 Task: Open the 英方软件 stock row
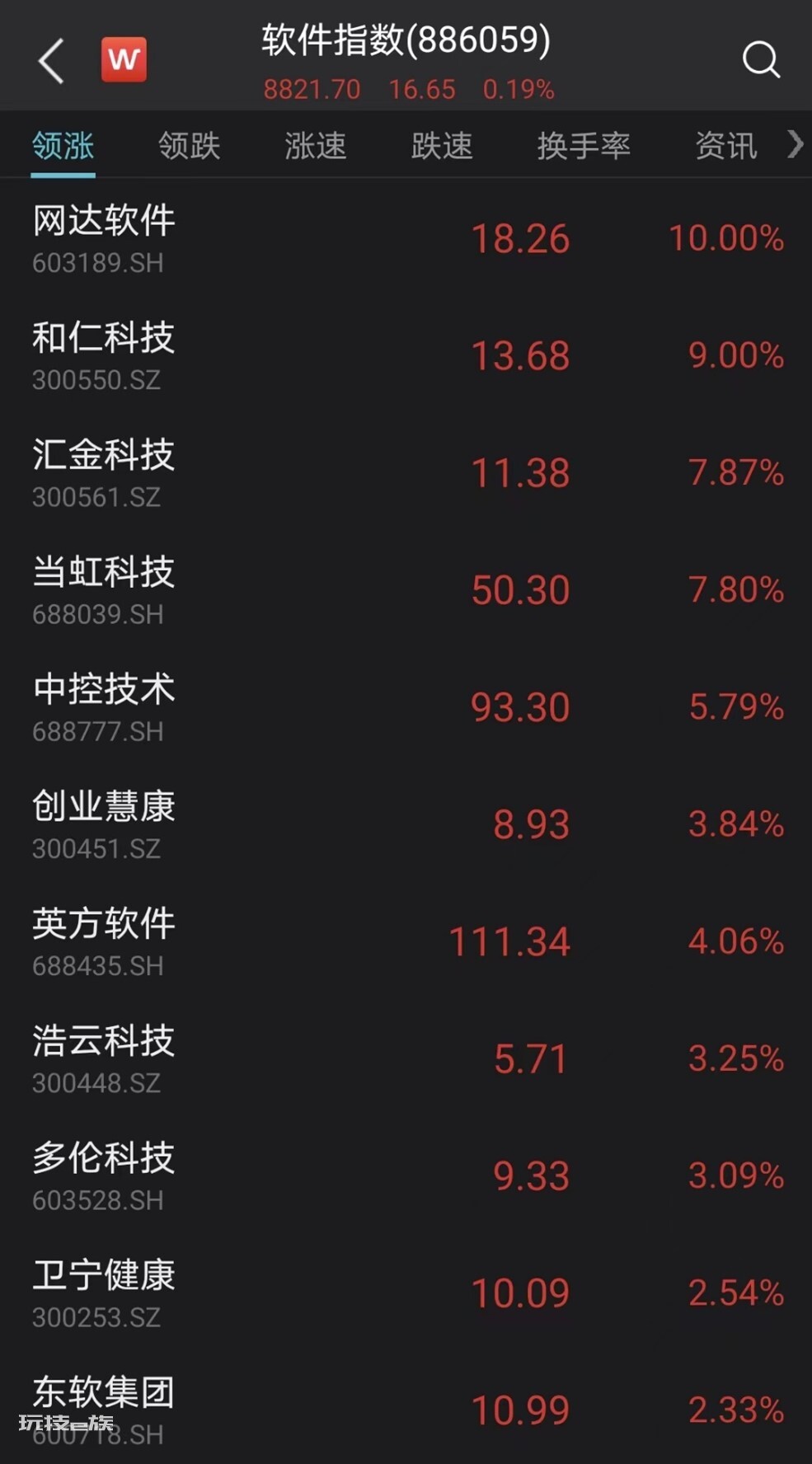pyautogui.click(x=406, y=941)
